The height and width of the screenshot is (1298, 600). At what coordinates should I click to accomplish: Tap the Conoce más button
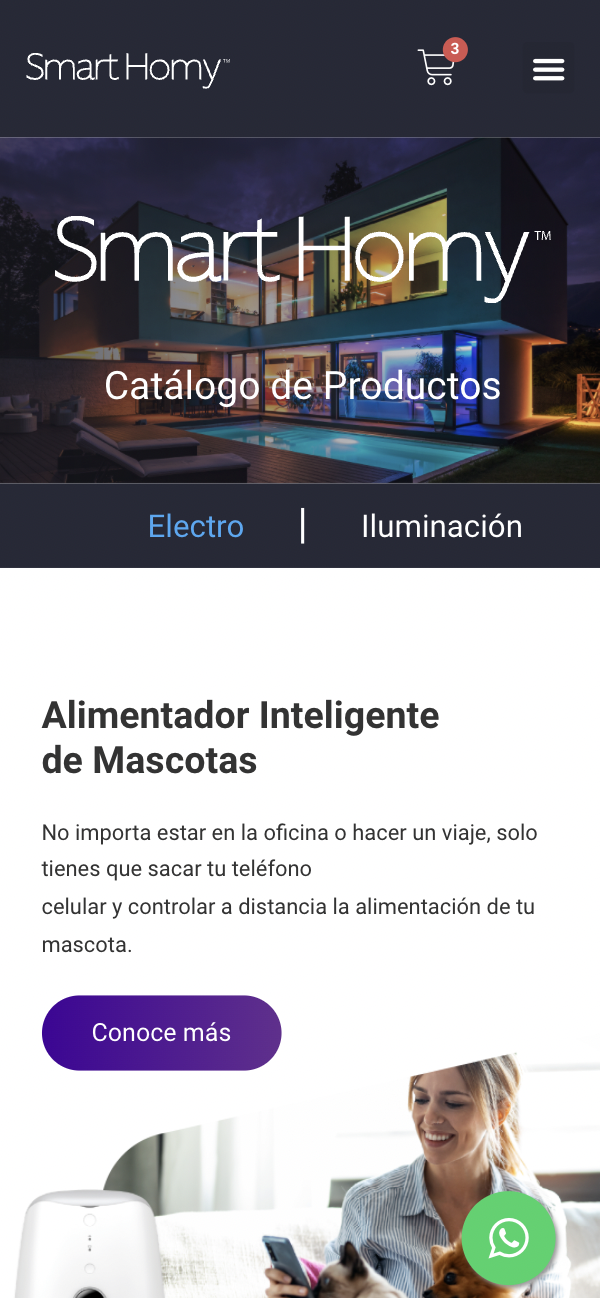161,1032
